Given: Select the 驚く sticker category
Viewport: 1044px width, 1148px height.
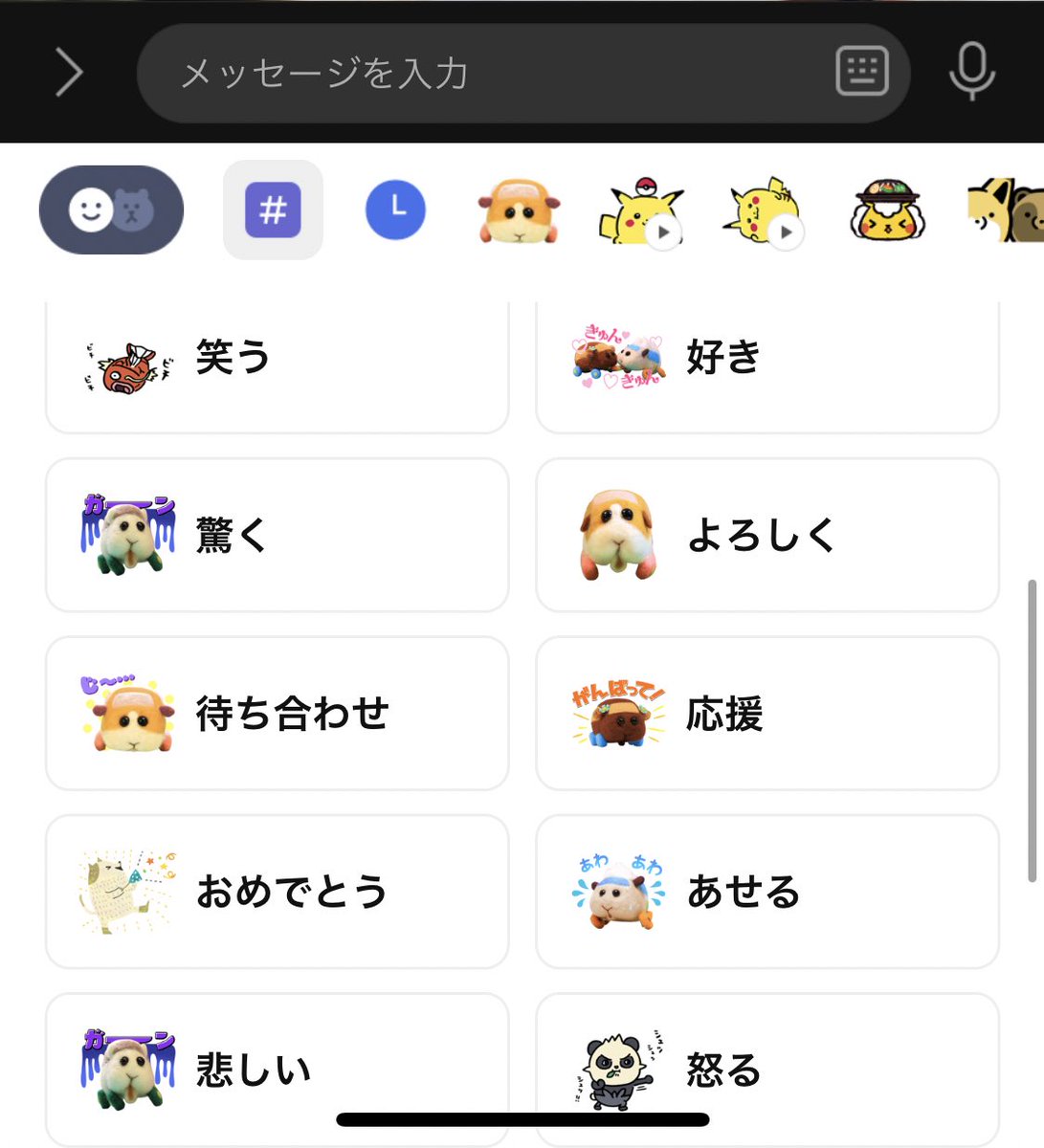Looking at the screenshot, I should [277, 535].
